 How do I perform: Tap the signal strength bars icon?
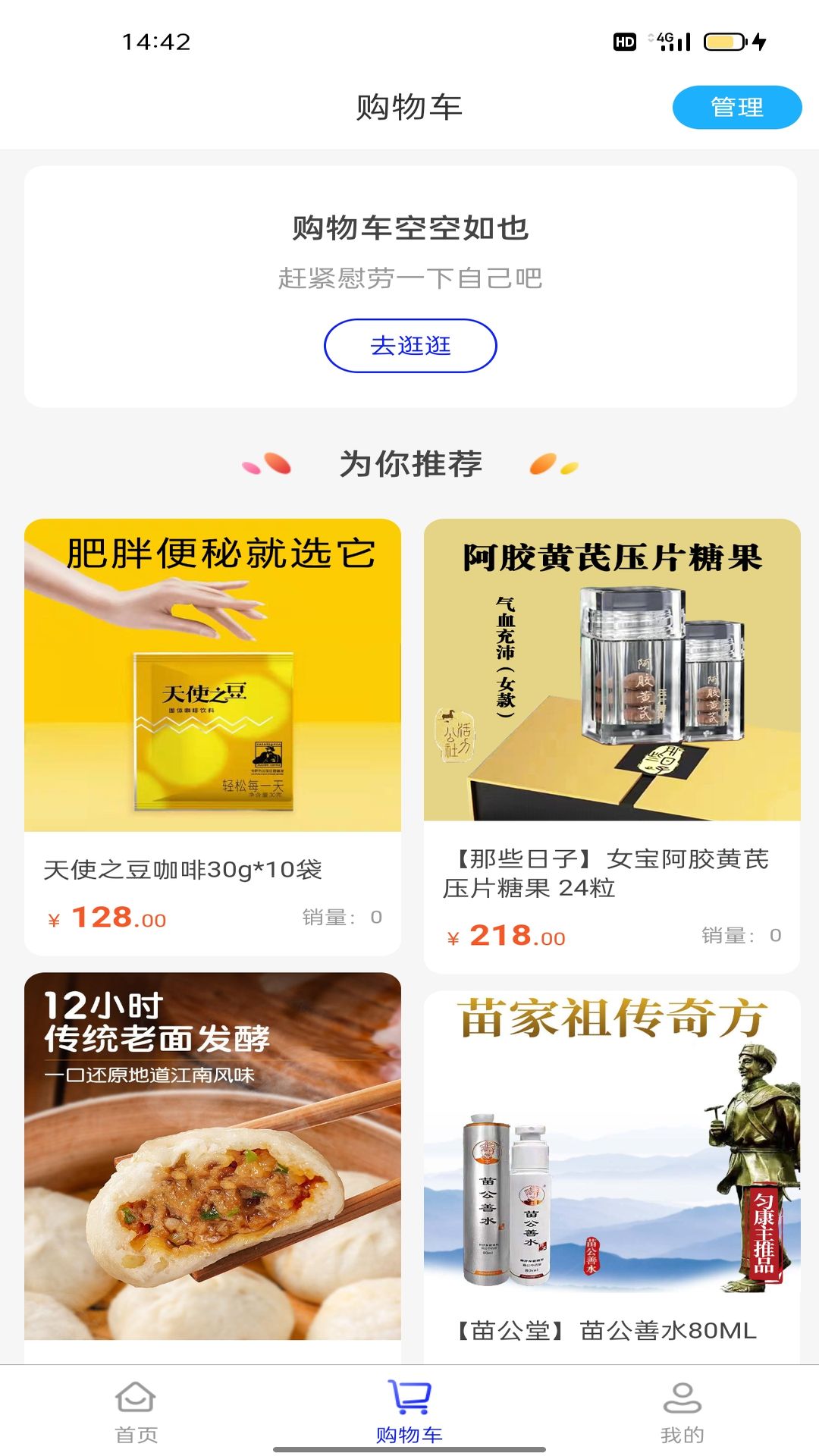(x=676, y=42)
